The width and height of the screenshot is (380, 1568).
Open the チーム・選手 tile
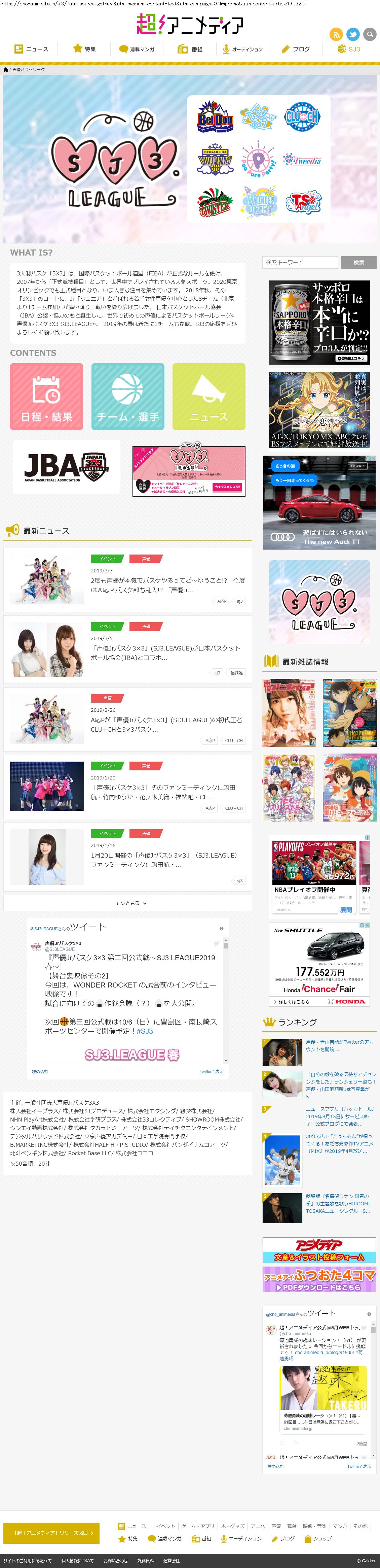(128, 397)
